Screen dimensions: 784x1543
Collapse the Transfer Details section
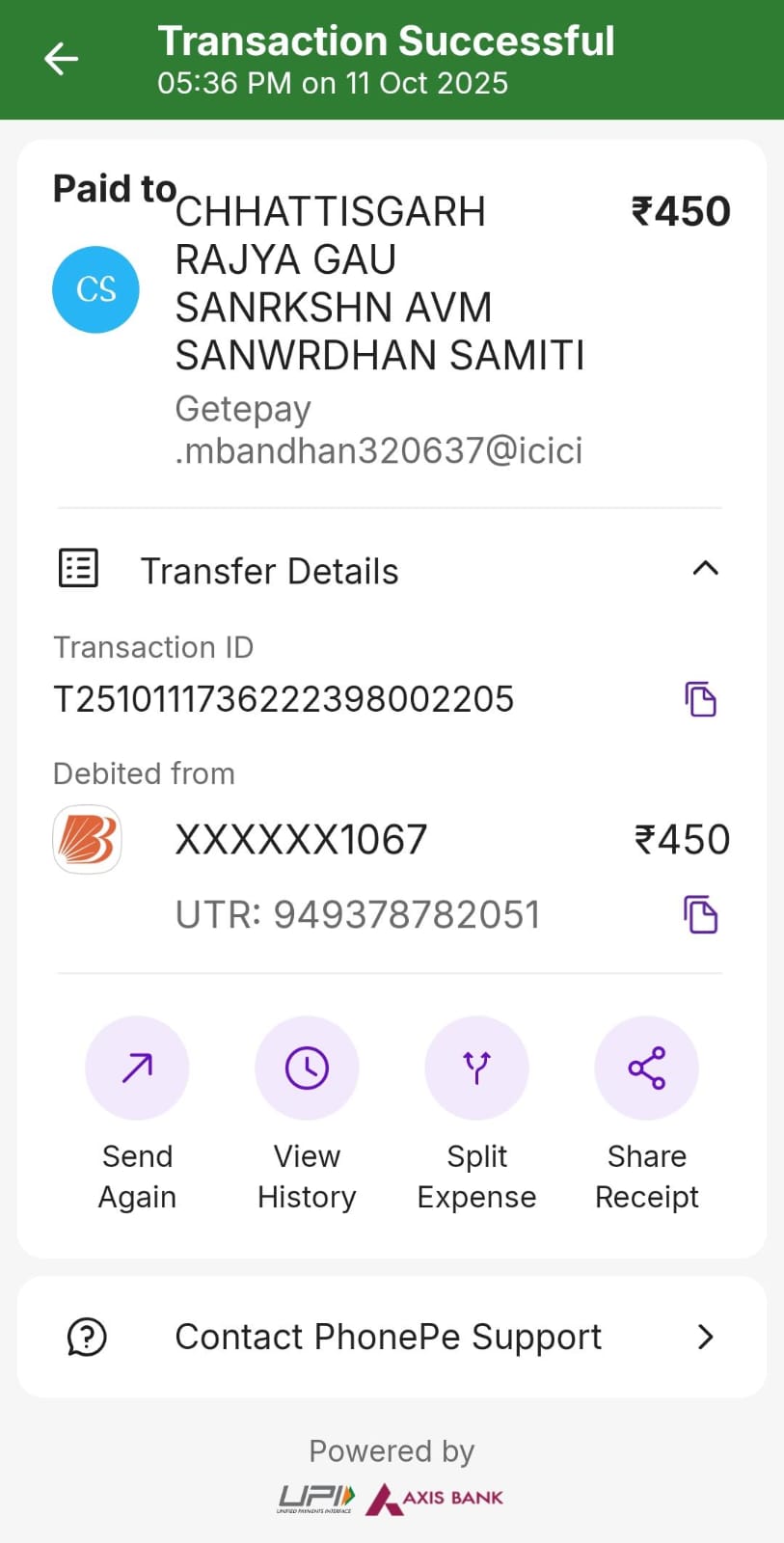point(705,568)
